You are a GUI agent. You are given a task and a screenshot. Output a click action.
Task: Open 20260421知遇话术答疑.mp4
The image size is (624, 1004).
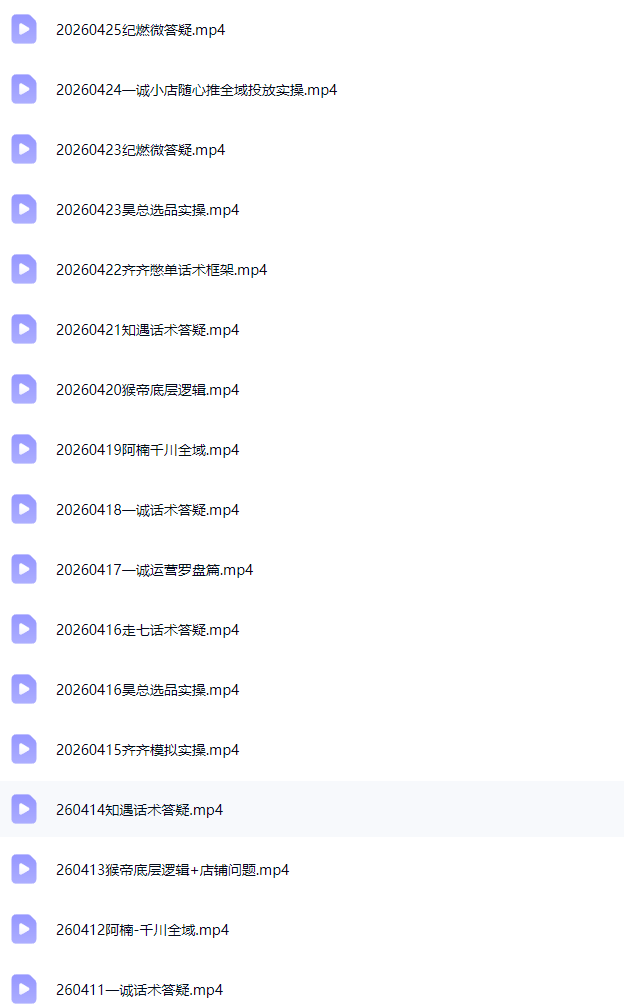147,330
